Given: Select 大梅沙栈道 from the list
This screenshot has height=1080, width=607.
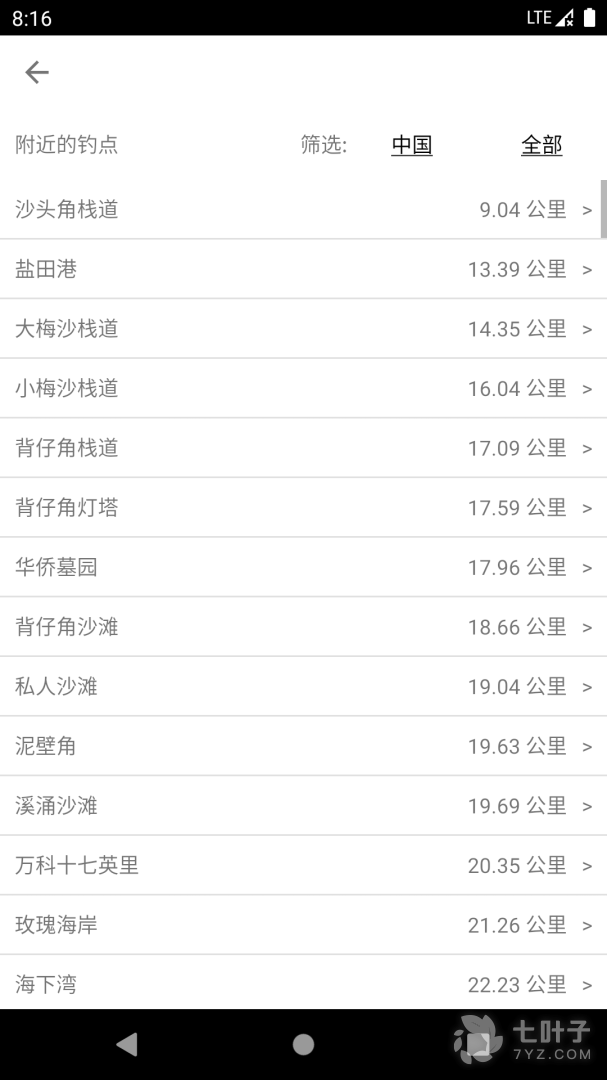Looking at the screenshot, I should coord(300,329).
